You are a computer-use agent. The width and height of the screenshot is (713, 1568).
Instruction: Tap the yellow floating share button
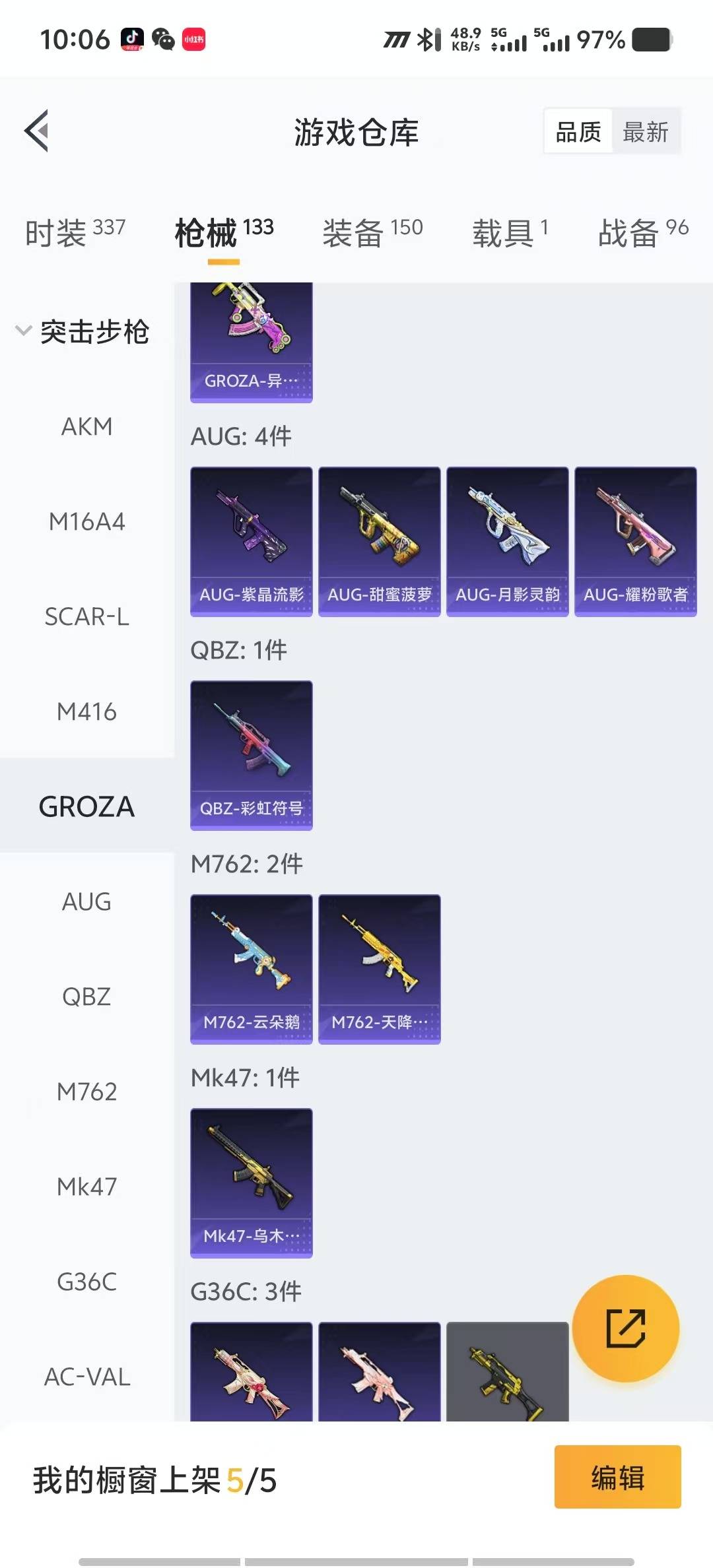[626, 1328]
